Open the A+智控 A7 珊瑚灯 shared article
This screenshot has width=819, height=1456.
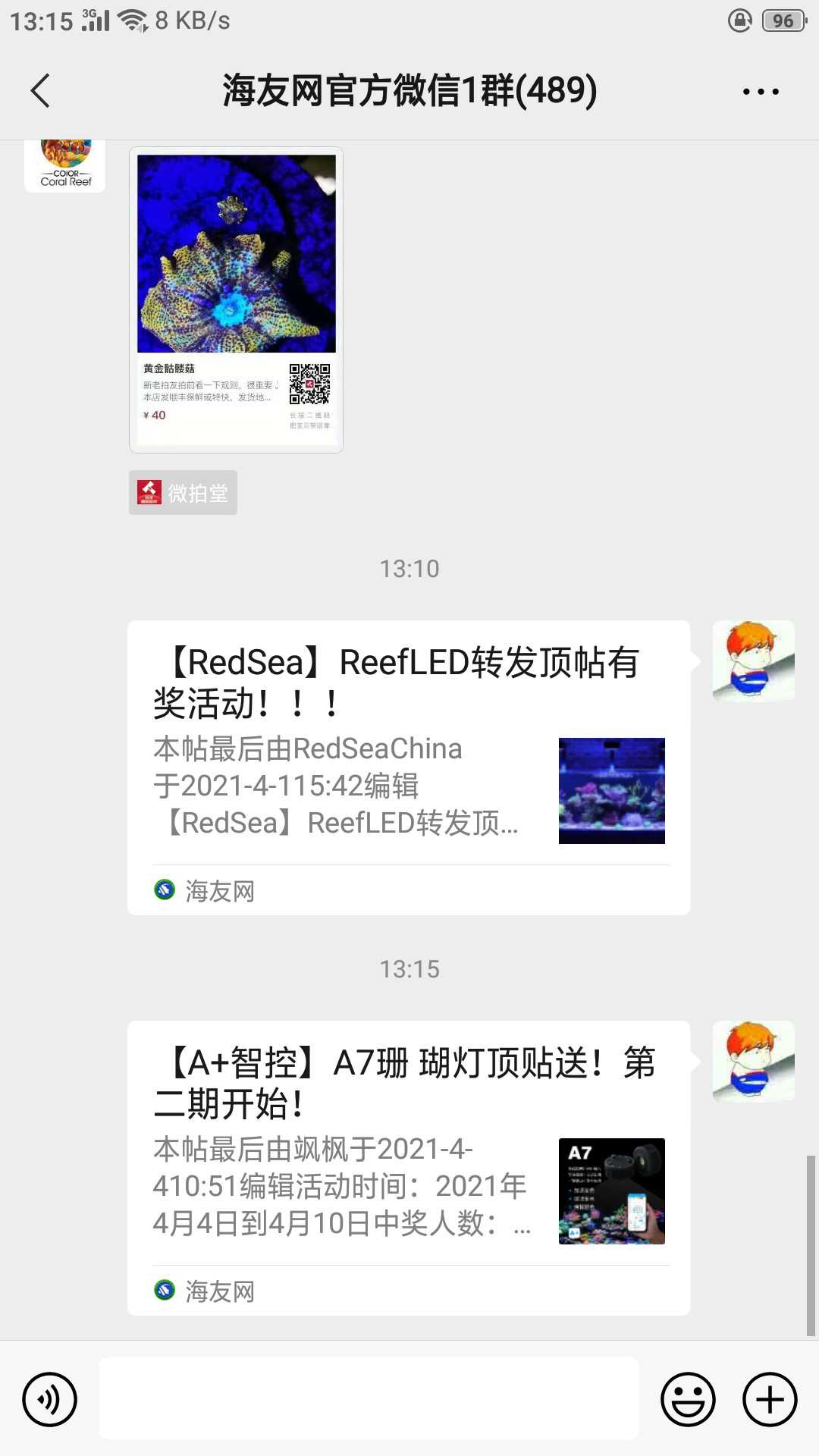(409, 1167)
